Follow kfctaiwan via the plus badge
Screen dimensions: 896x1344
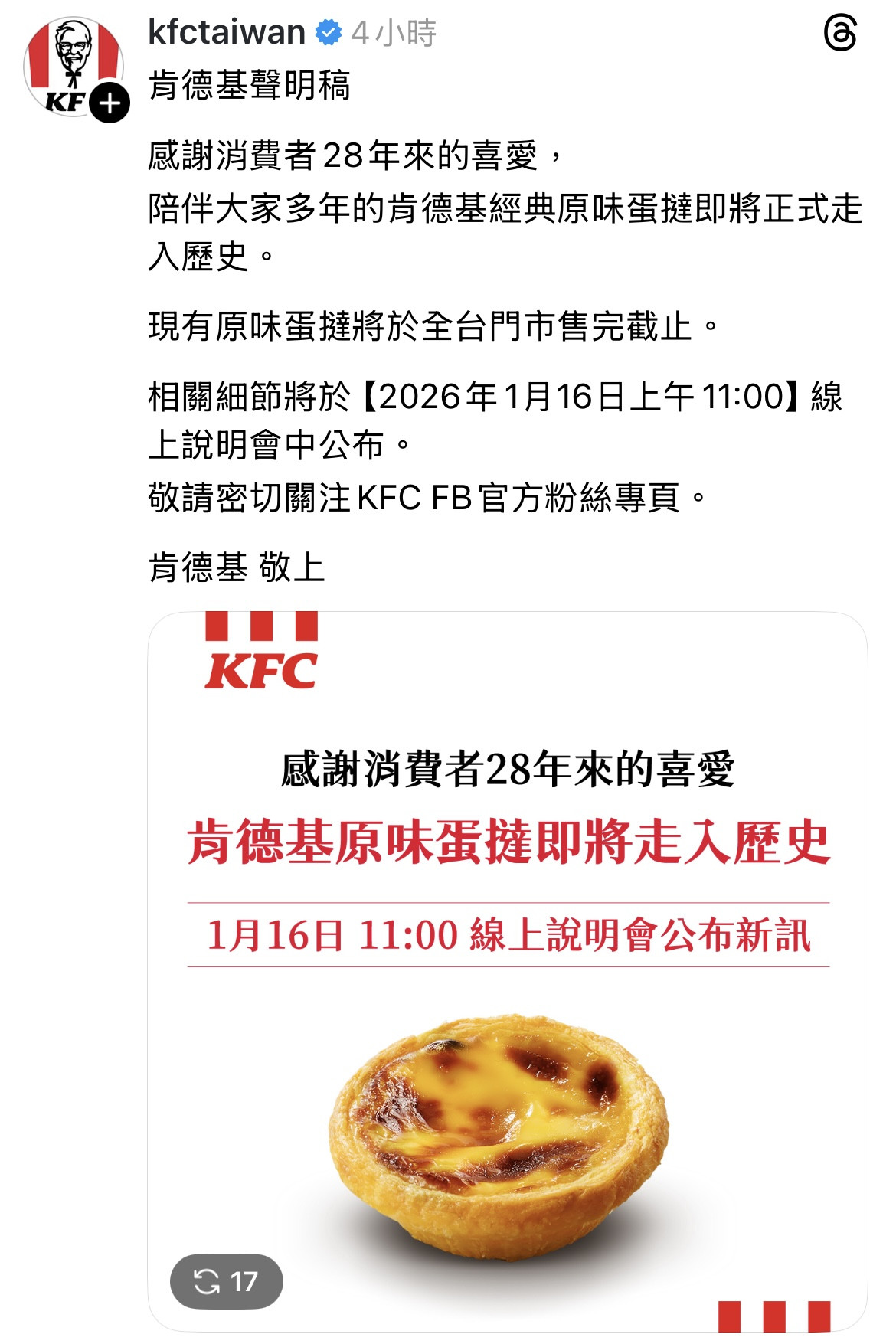coord(110,103)
